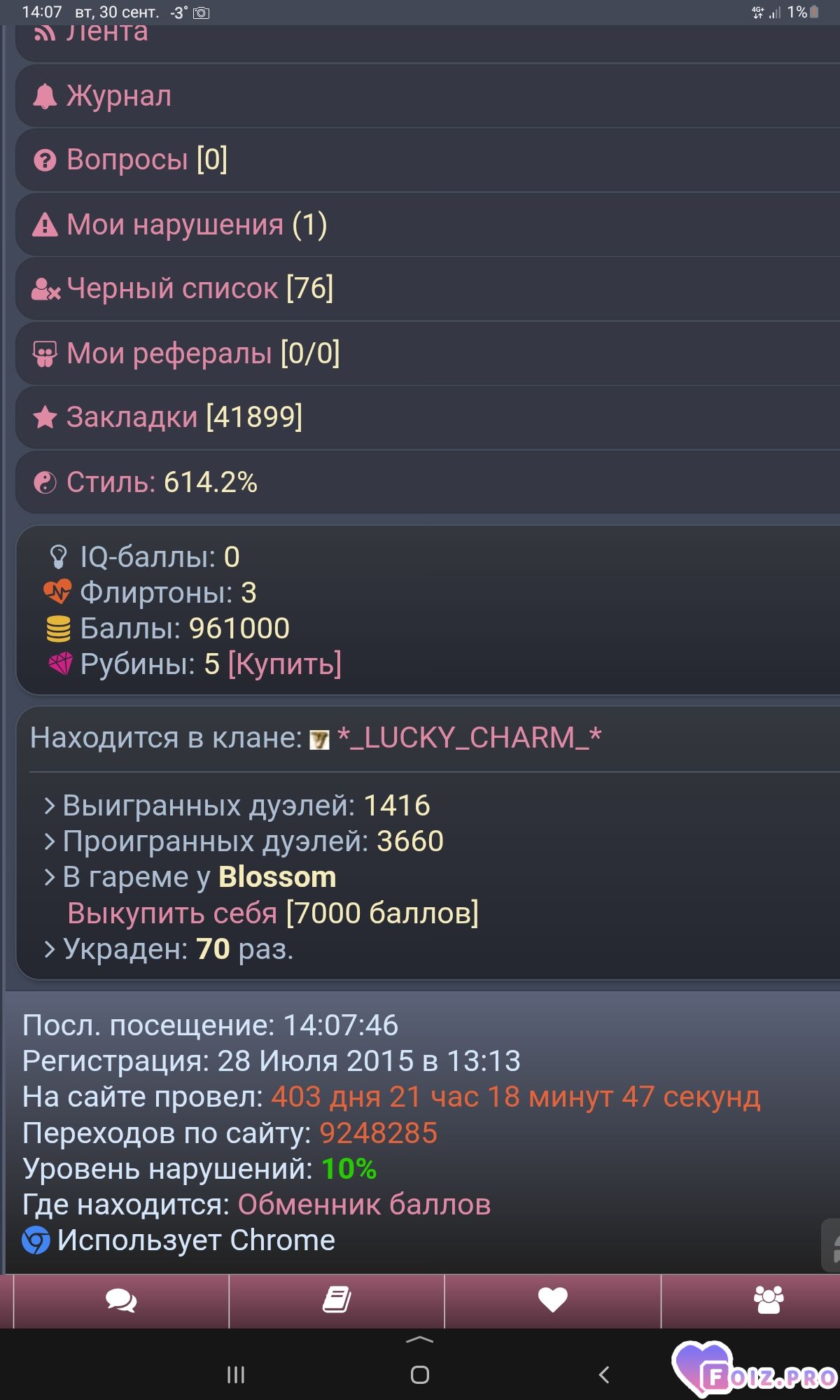Open the *_LUCKY_CHARM_* clan link
Viewport: 840px width, 1400px height.
pyautogui.click(x=469, y=738)
